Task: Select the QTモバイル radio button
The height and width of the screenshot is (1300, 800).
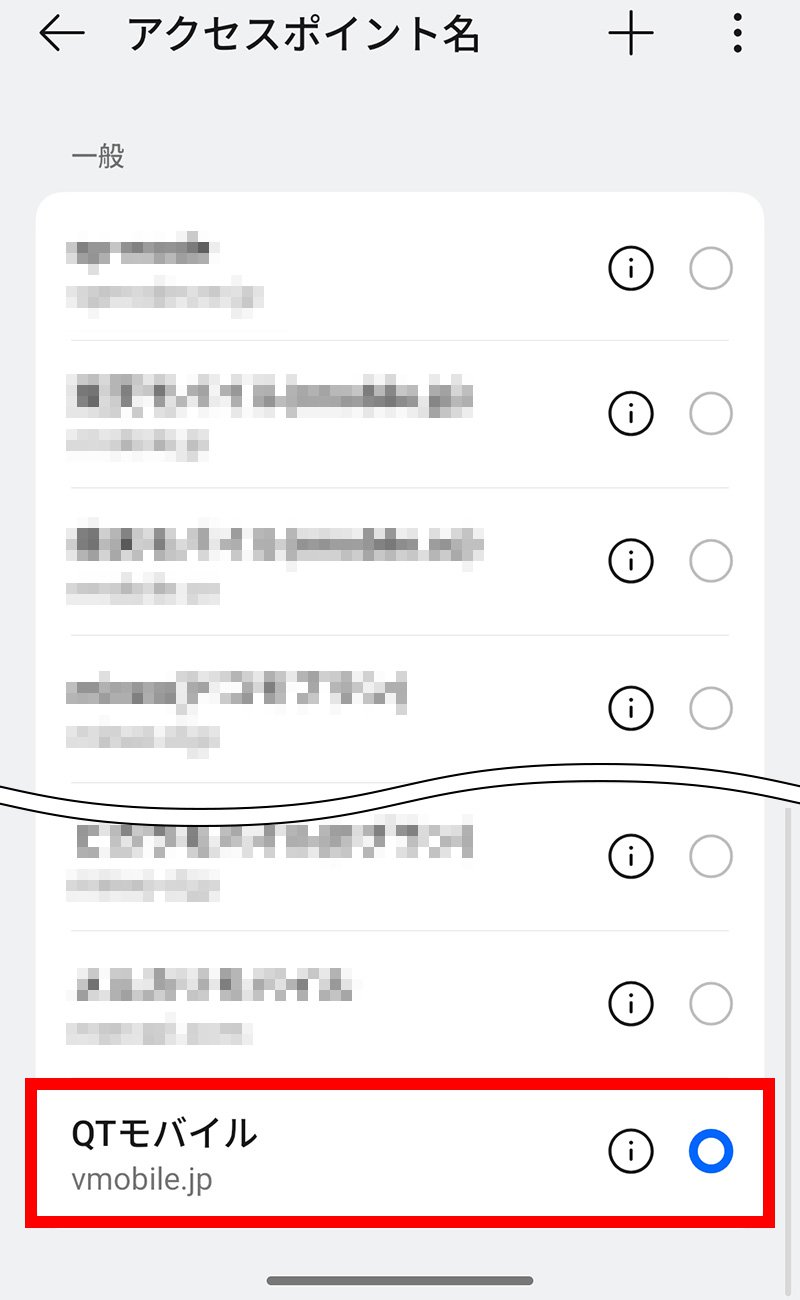Action: click(x=710, y=1152)
